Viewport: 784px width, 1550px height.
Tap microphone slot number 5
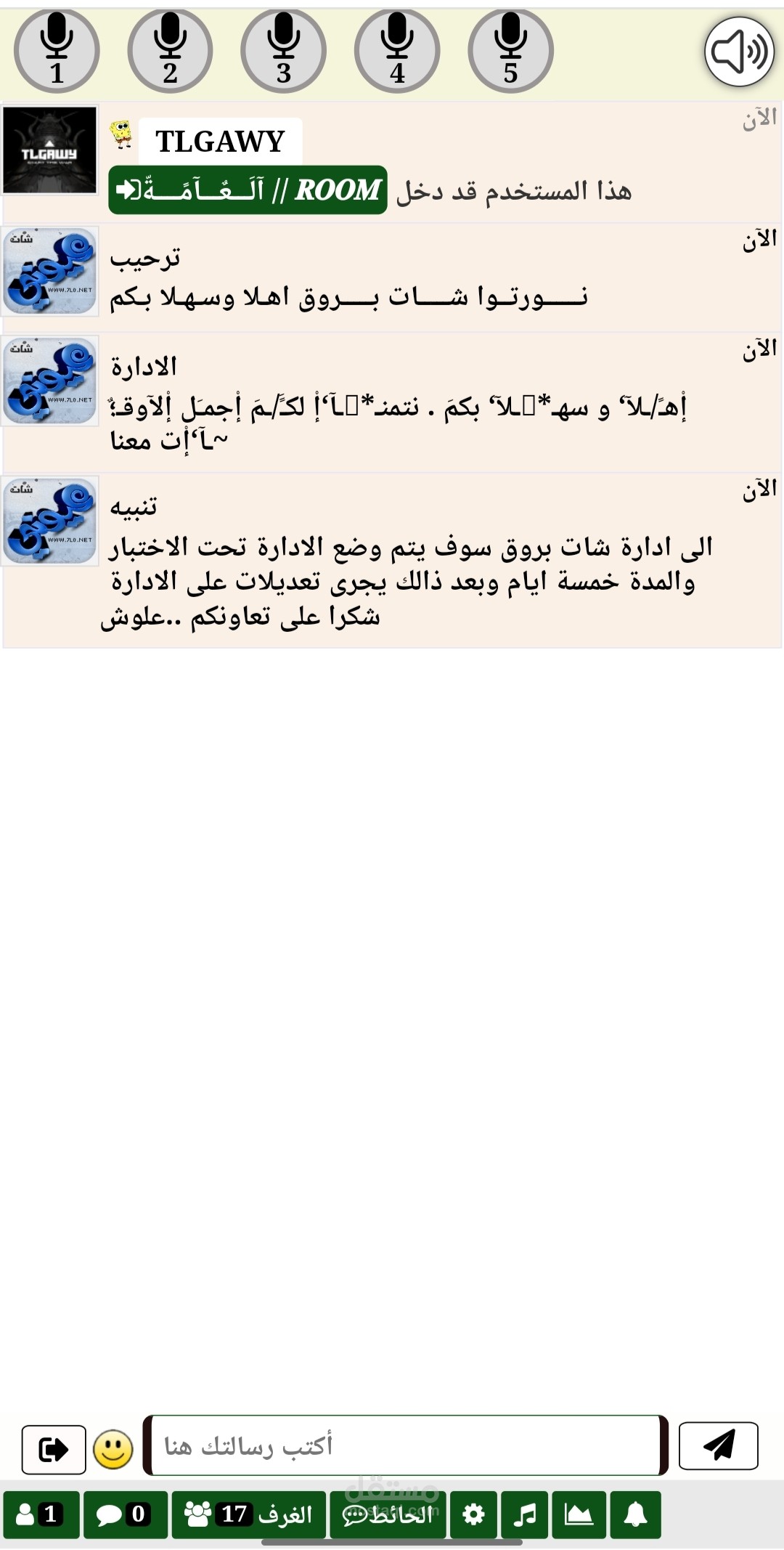coord(510,51)
